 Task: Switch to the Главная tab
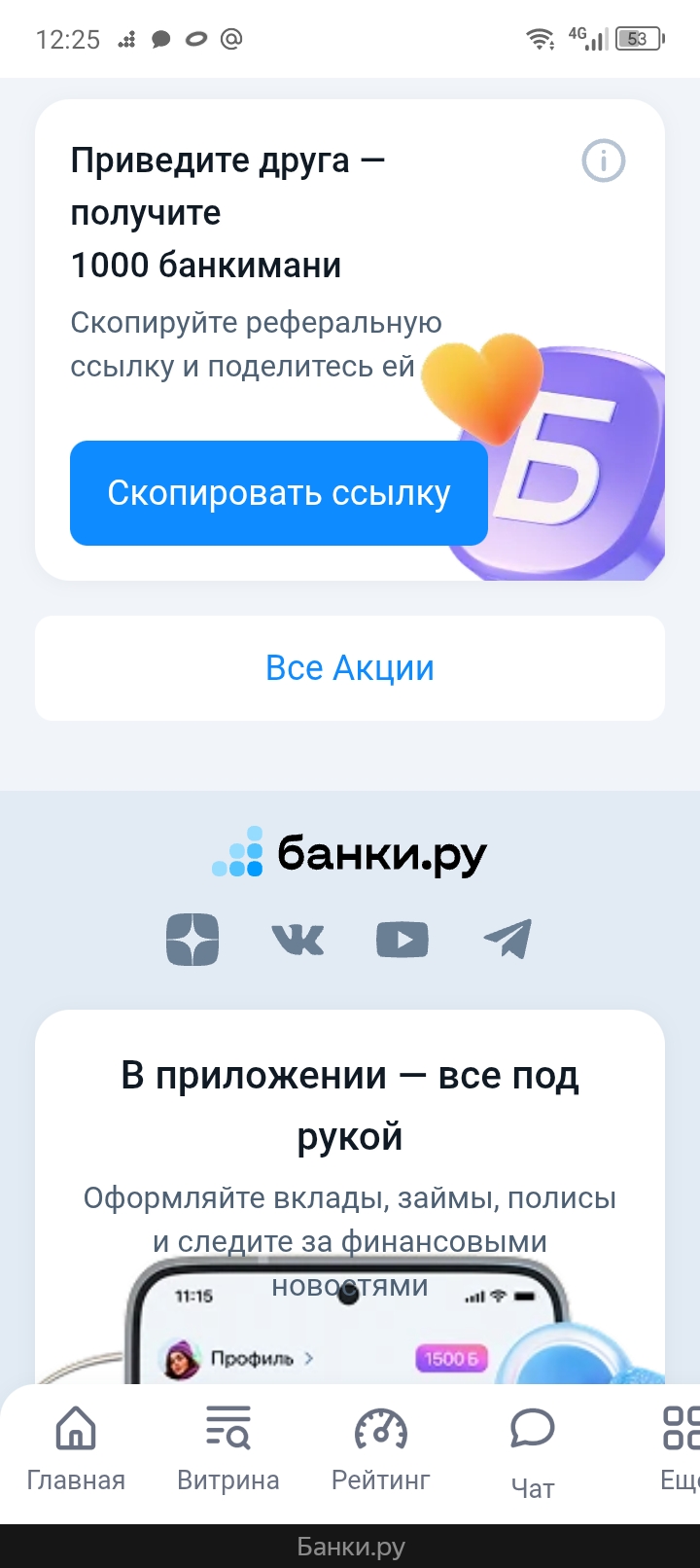[x=76, y=1449]
